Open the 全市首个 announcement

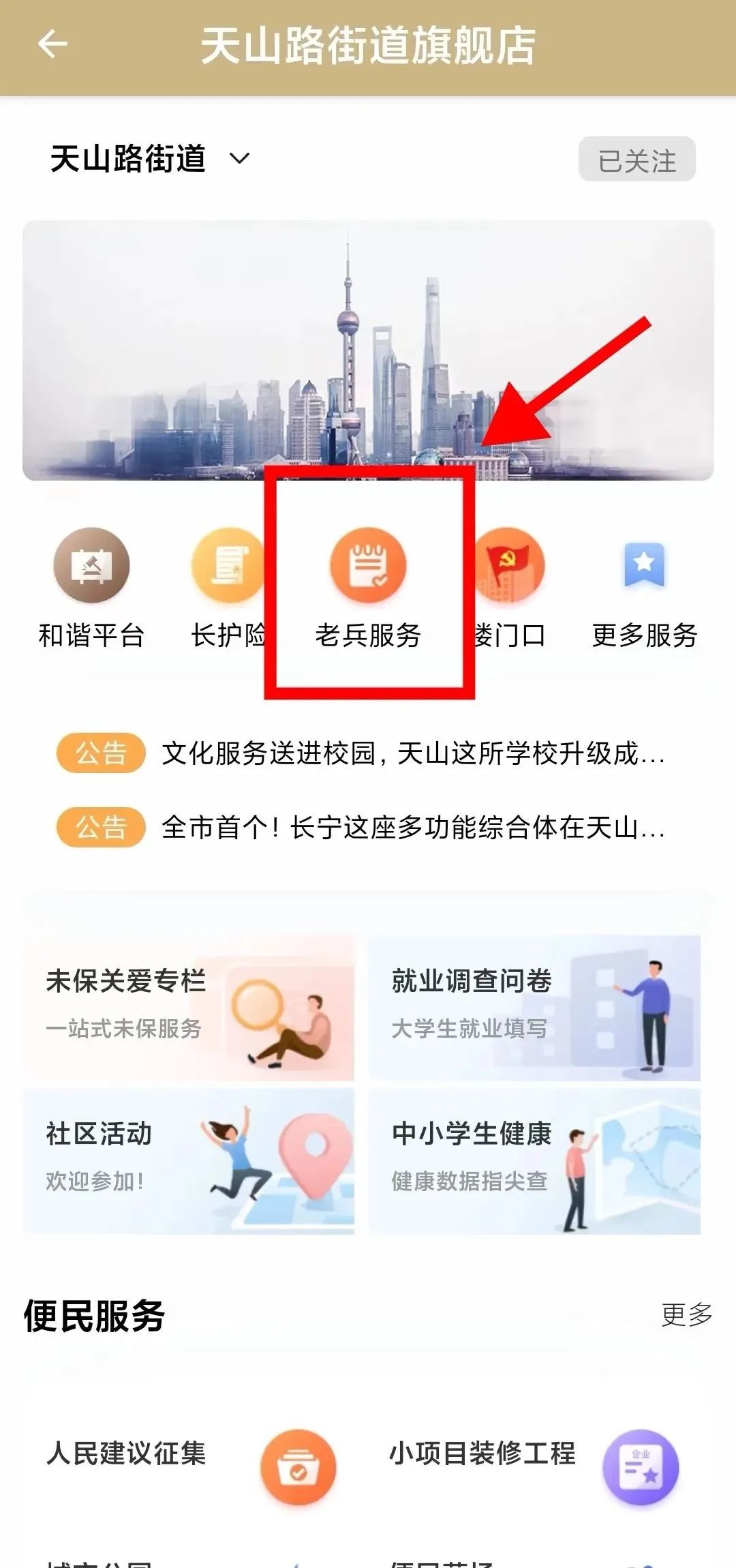coord(412,827)
